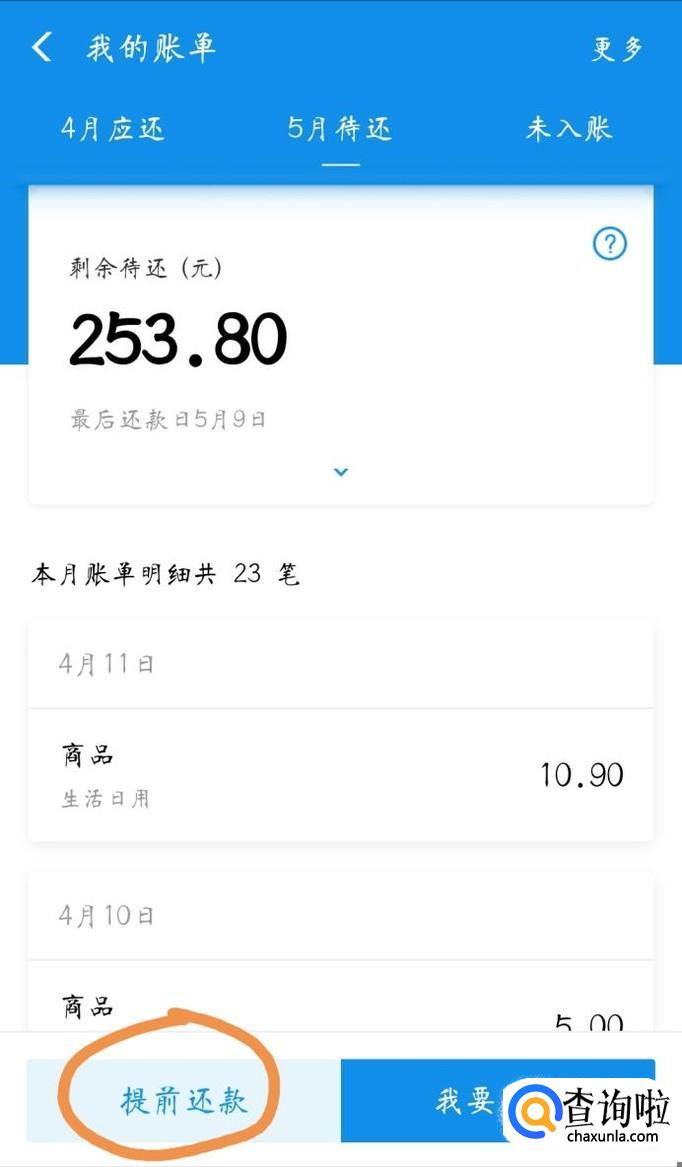Image resolution: width=682 pixels, height=1167 pixels.
Task: Open the 5.00 商品 transaction
Action: click(x=340, y=1008)
